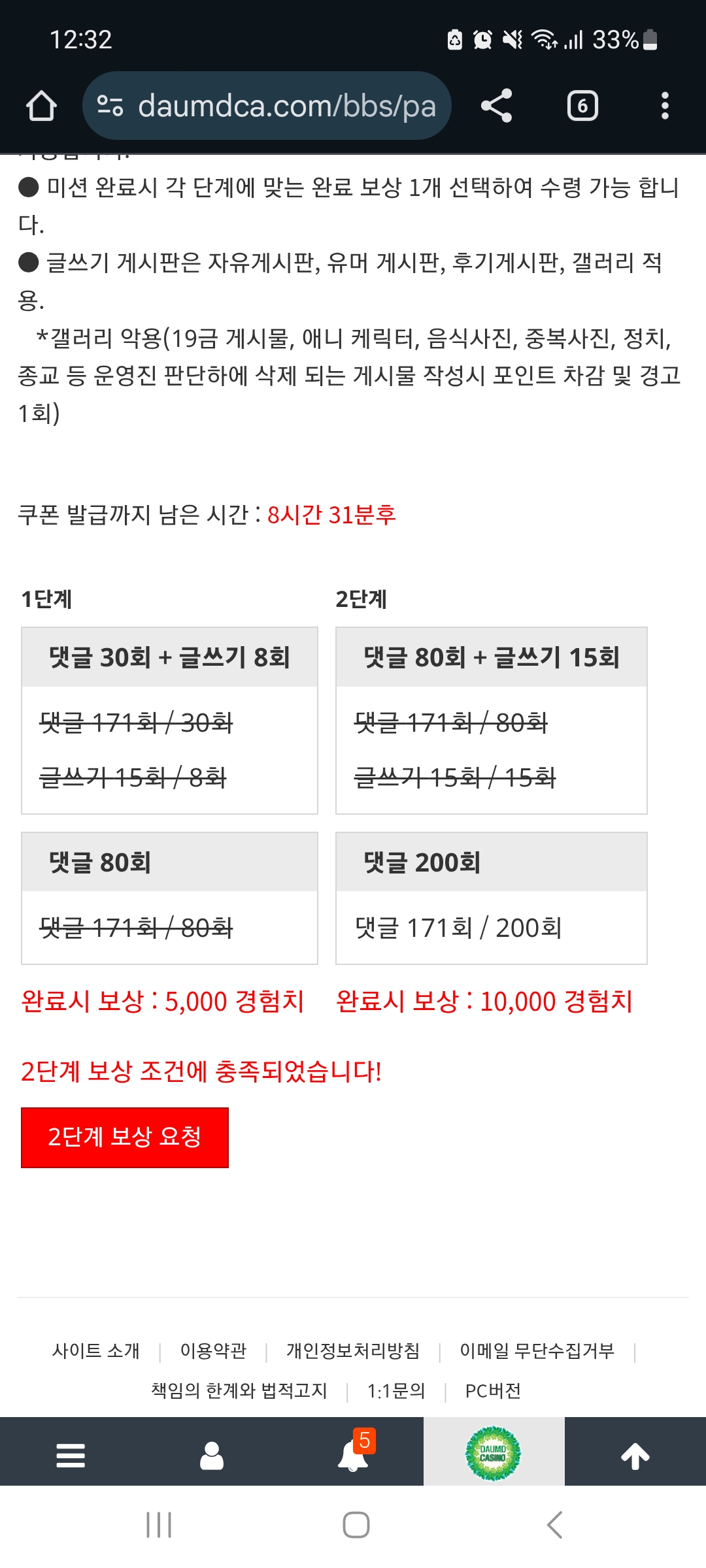706x1568 pixels.
Task: Open 책임의 한계와 법적고지 link
Action: coord(239,1391)
